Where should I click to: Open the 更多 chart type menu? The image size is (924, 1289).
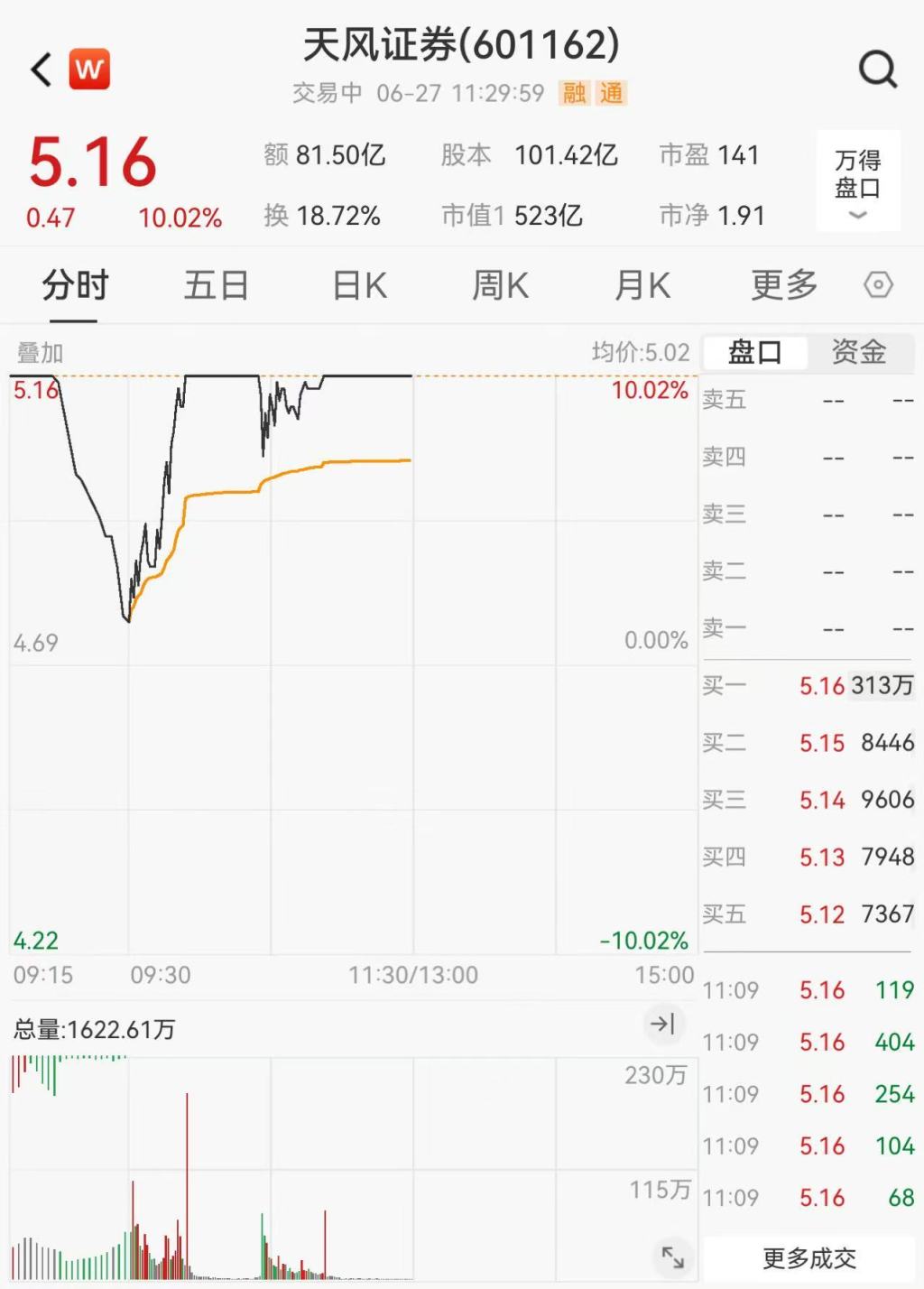point(782,285)
